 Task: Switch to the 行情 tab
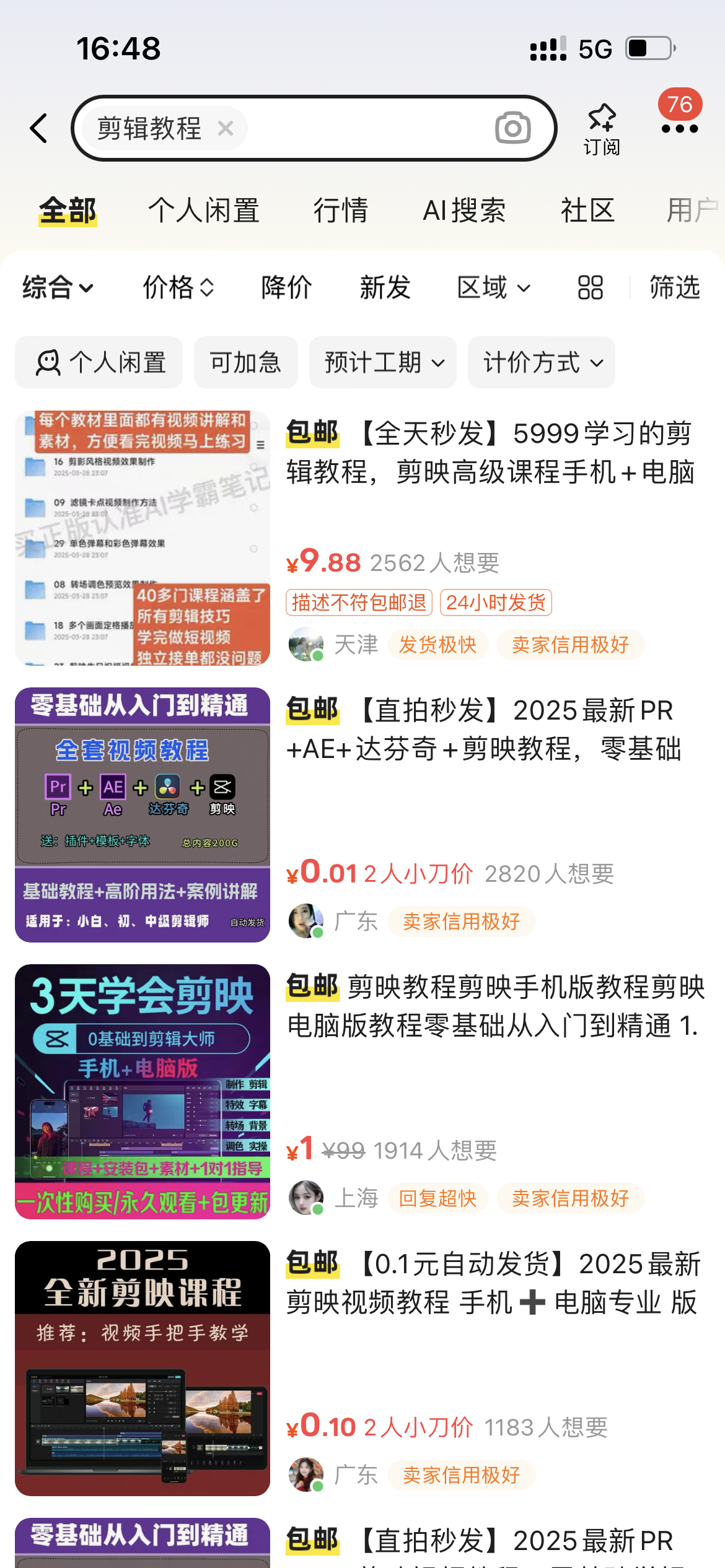[340, 211]
